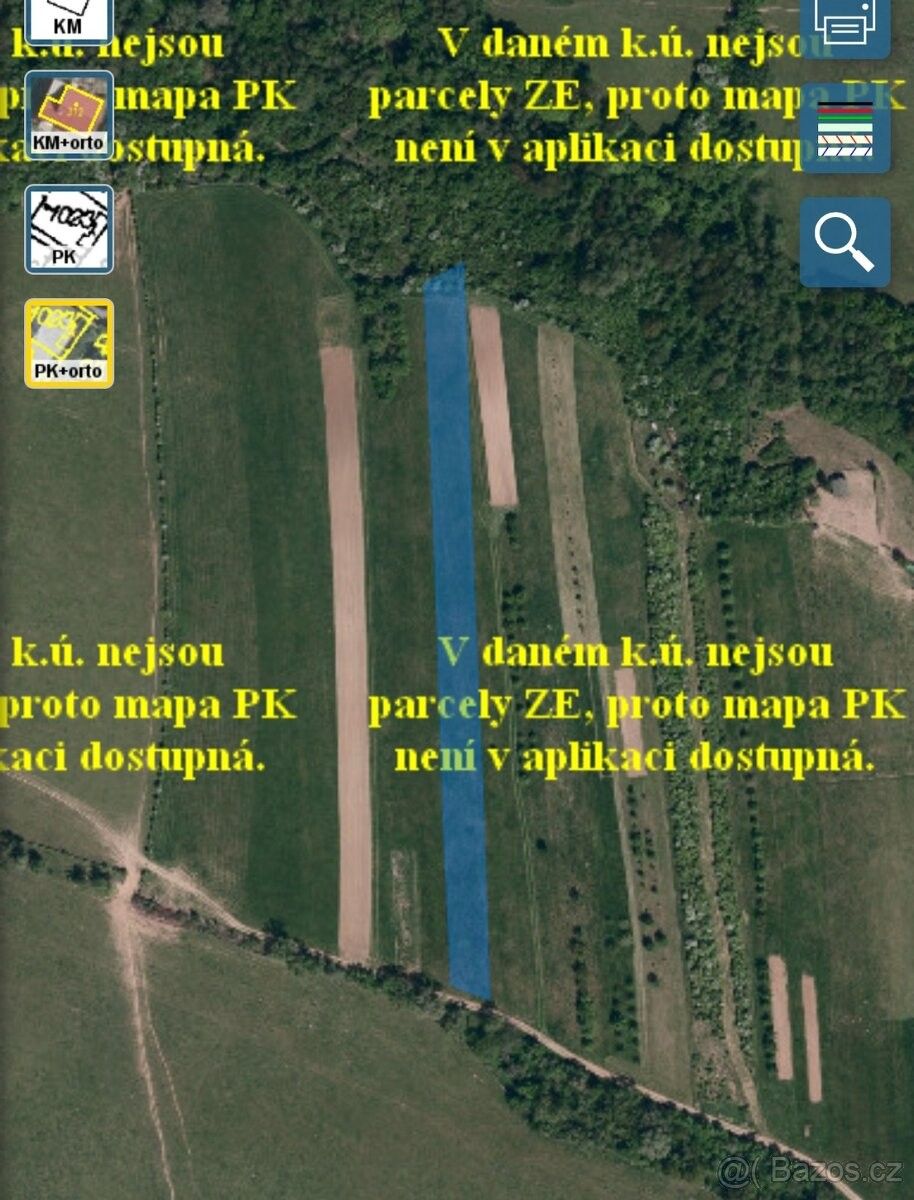Open the map legend icon

(x=844, y=130)
